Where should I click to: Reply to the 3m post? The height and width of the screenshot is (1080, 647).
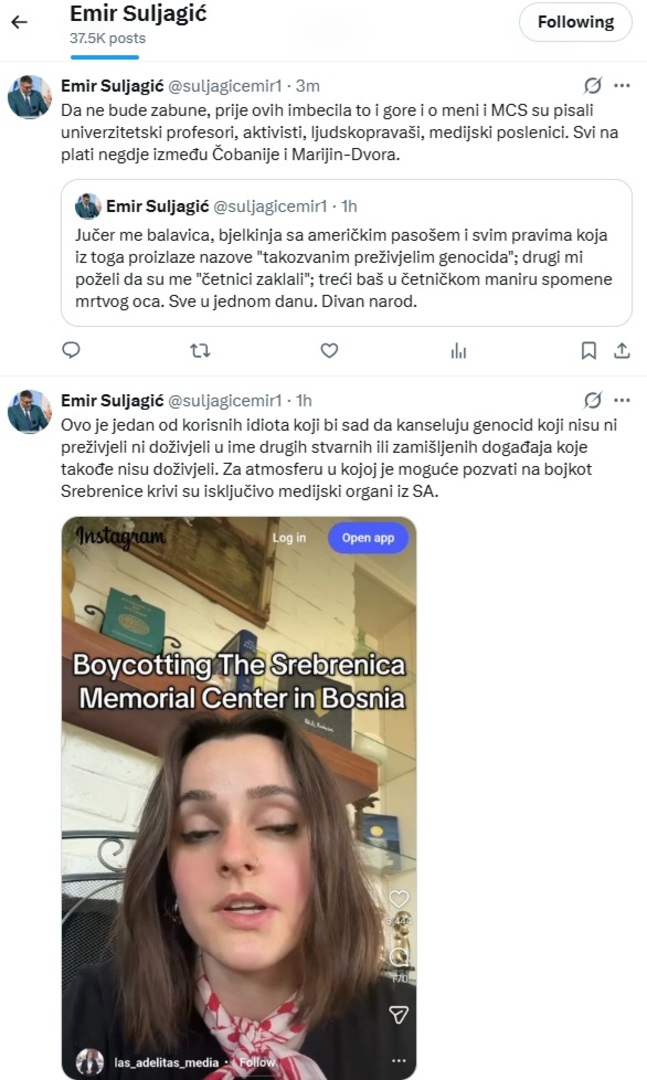point(71,350)
